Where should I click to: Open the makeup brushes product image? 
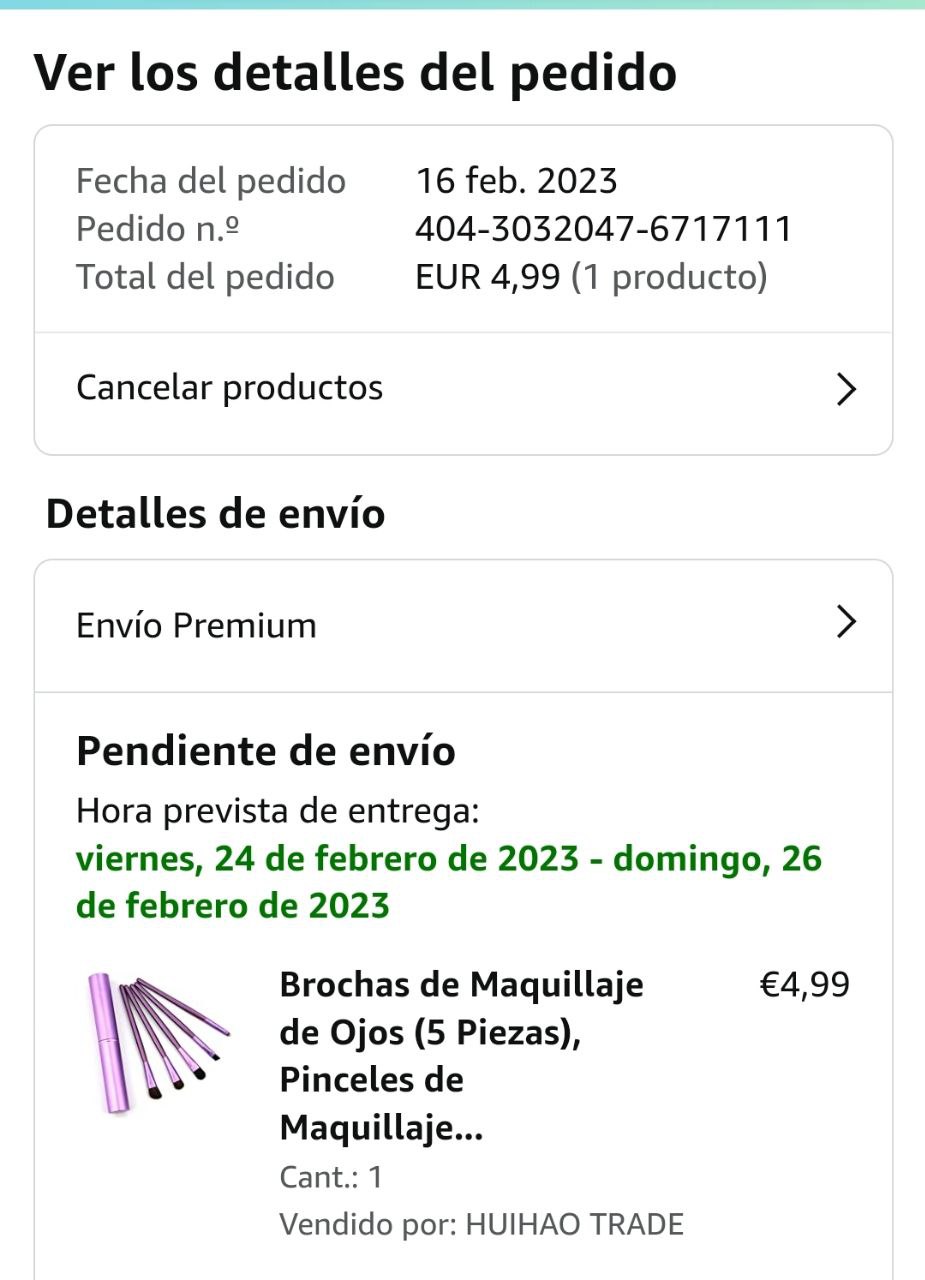tap(157, 1042)
